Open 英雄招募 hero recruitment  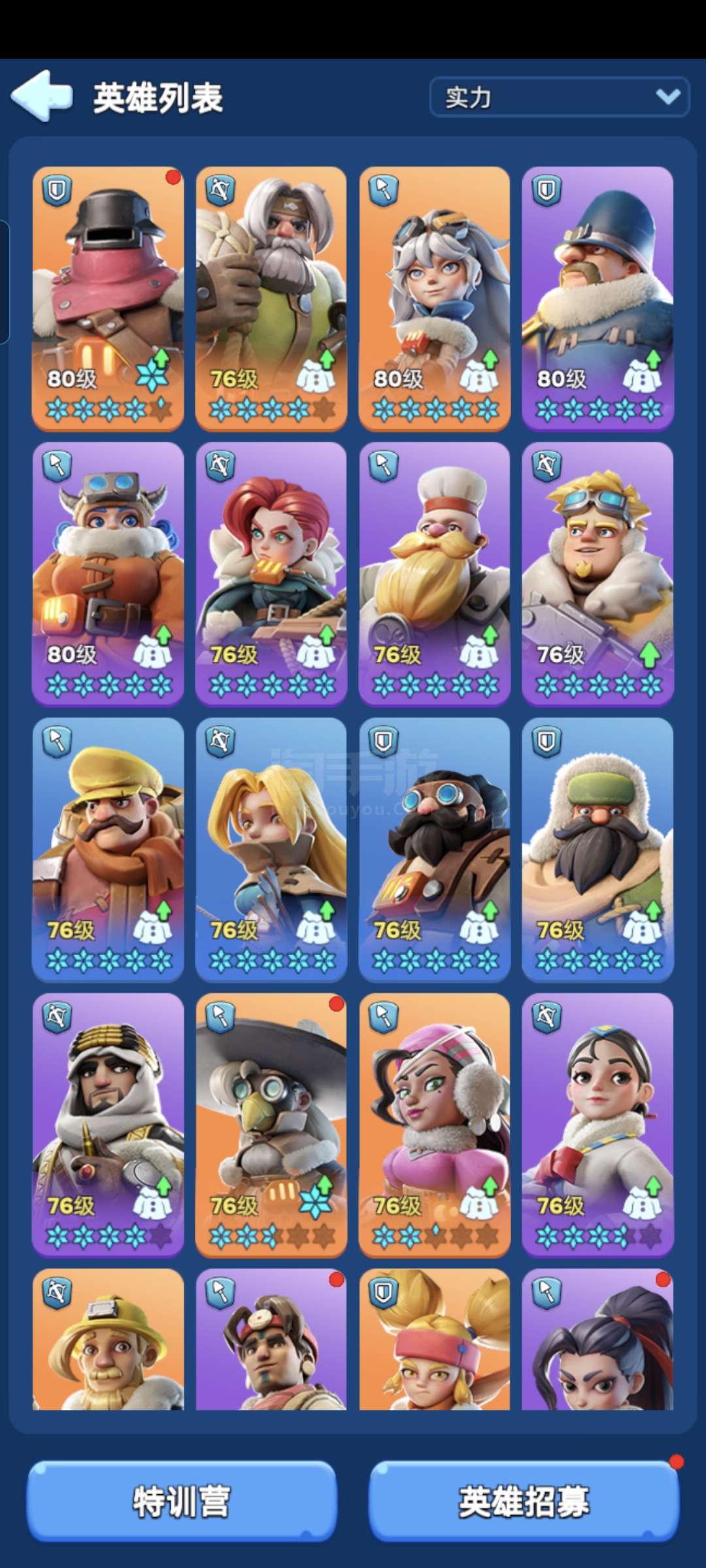point(524,1501)
